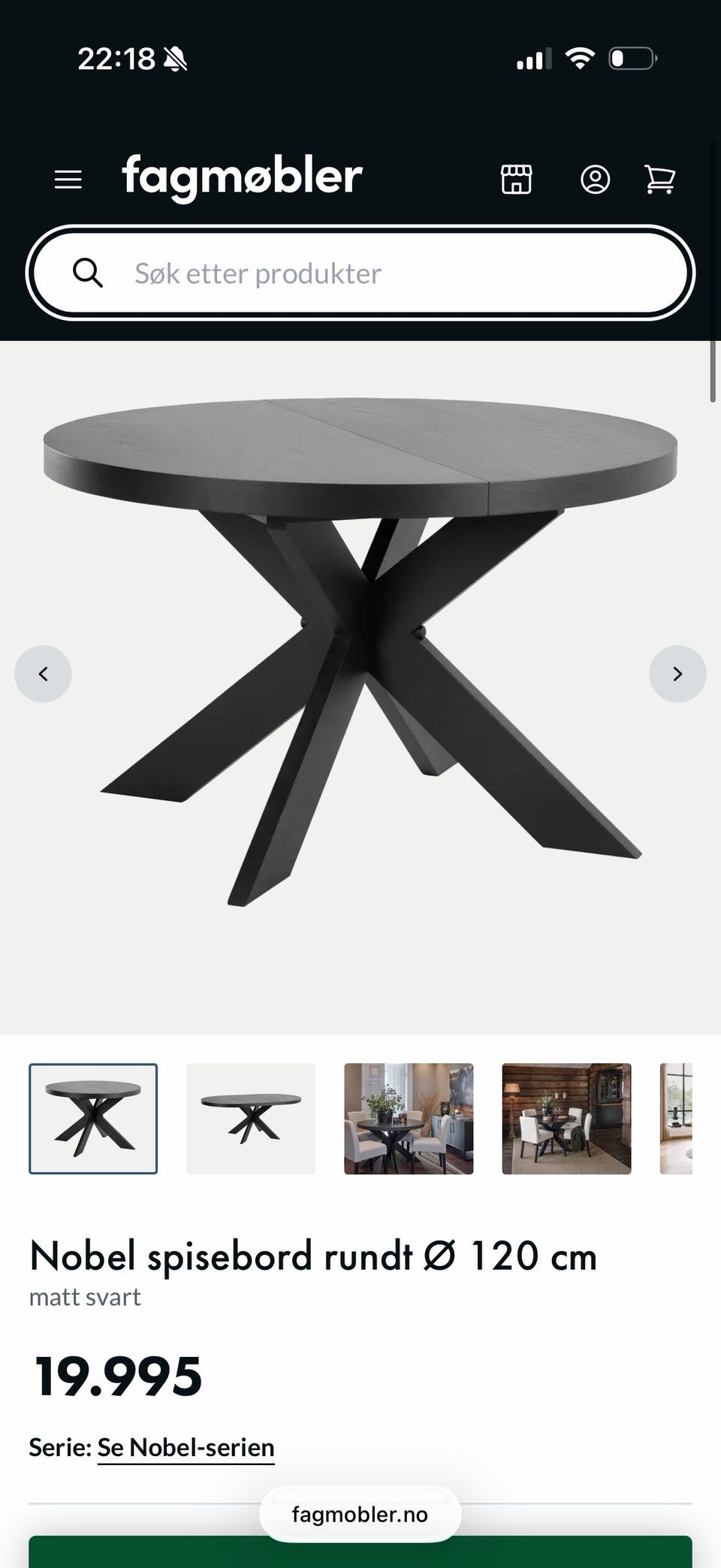The image size is (721, 1568).
Task: Show the previous product image
Action: click(x=43, y=674)
